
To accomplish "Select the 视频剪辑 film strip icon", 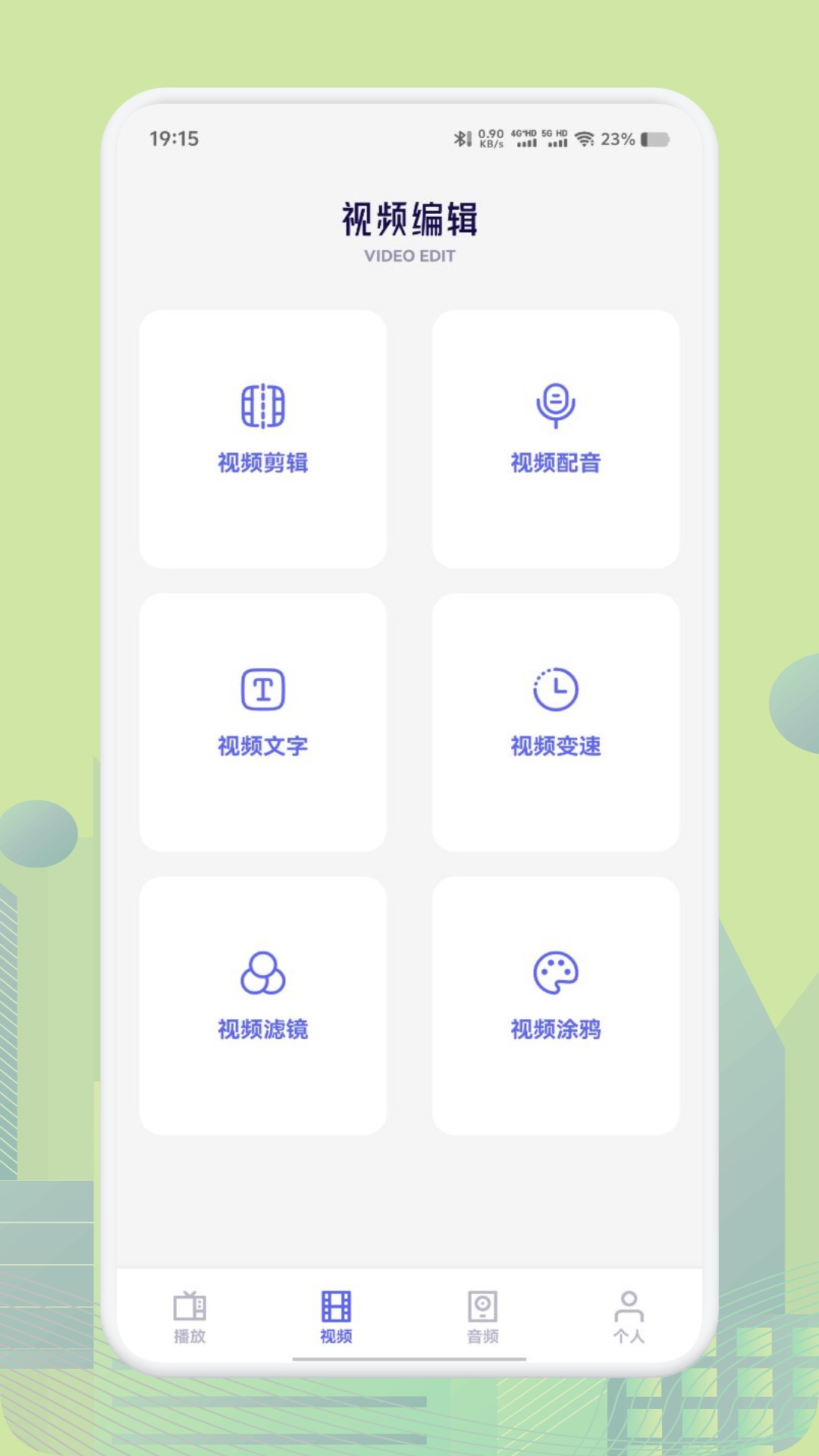I will 262,407.
